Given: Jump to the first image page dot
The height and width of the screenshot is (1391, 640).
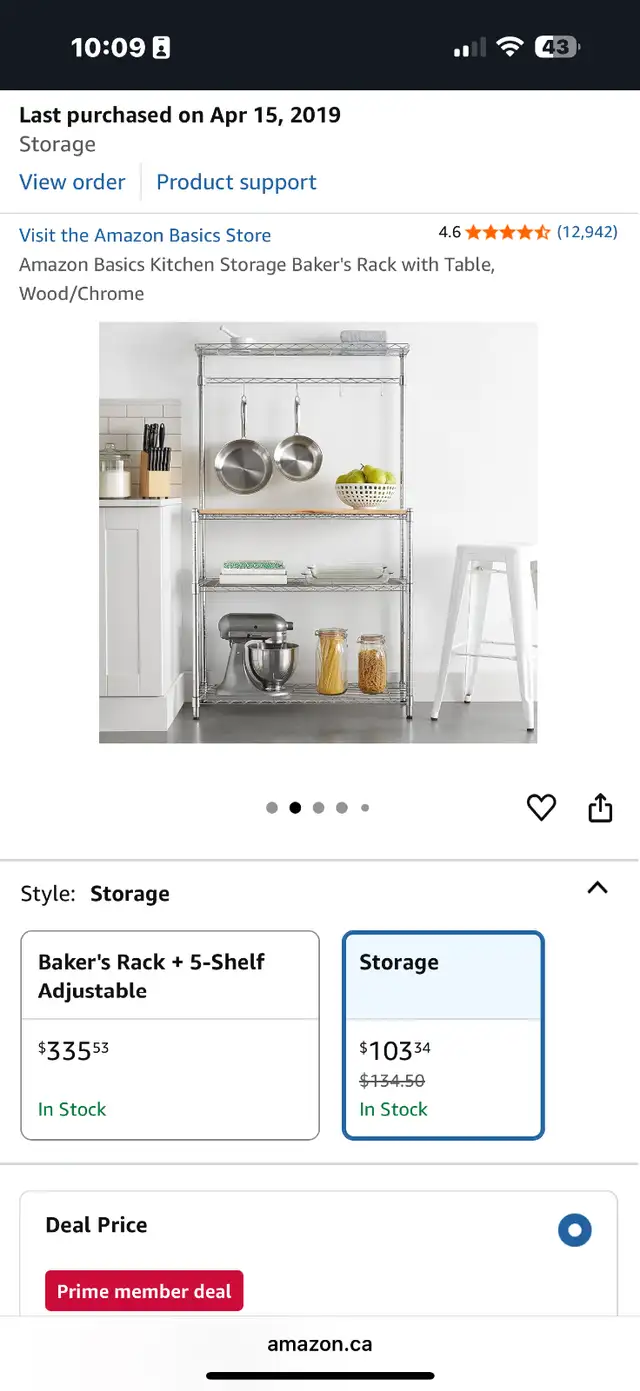Looking at the screenshot, I should click(272, 808).
